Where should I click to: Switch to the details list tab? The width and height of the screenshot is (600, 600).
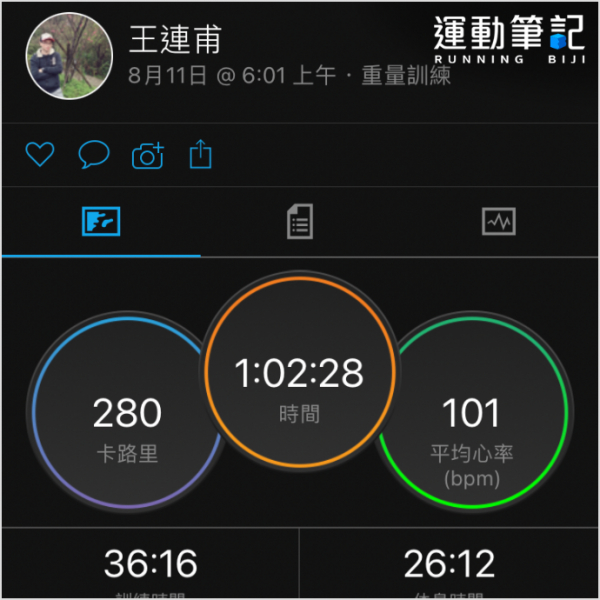coord(299,221)
